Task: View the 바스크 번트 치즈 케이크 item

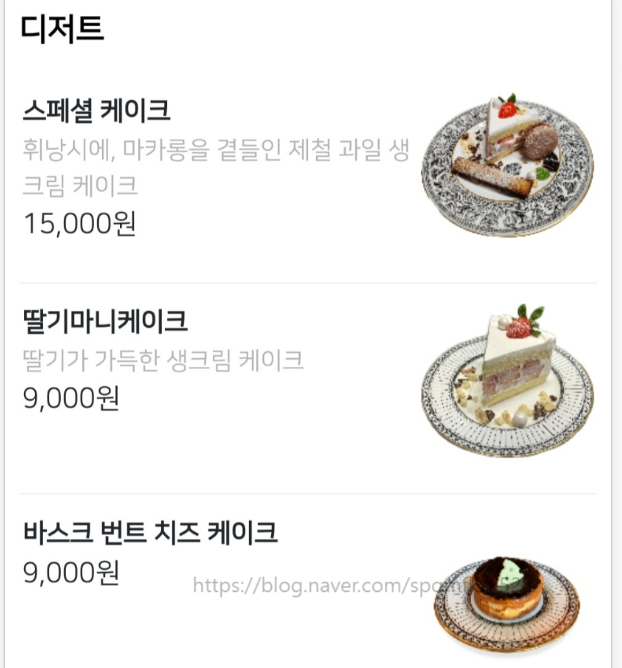Action: click(x=150, y=531)
